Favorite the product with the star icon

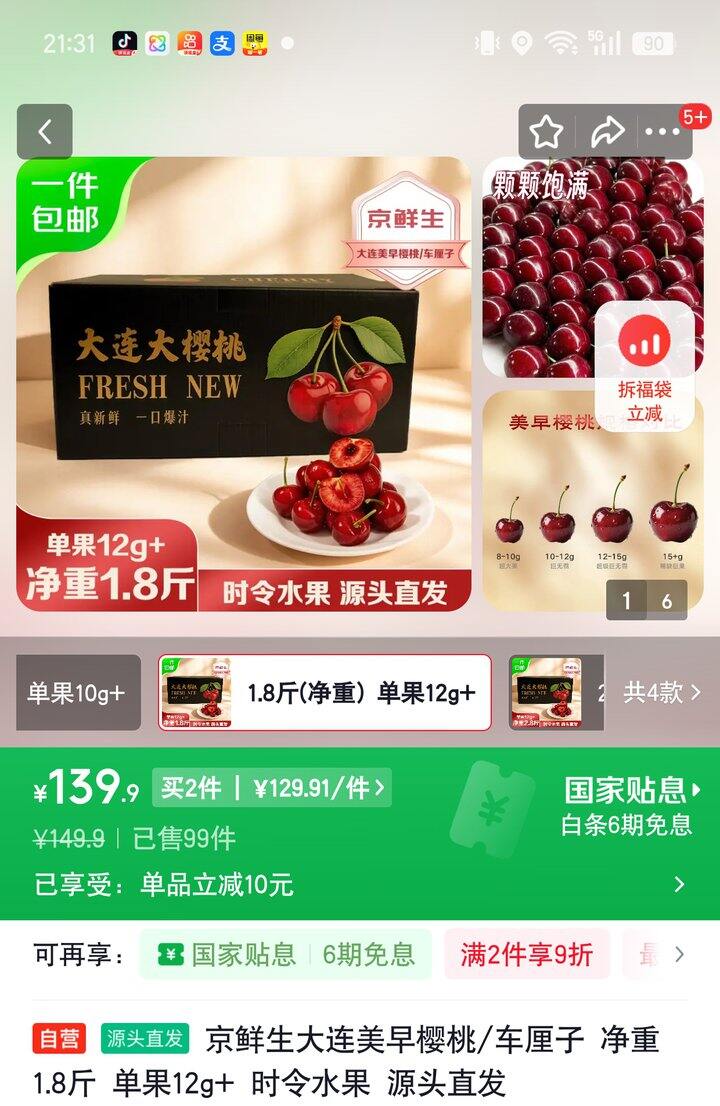click(x=546, y=131)
